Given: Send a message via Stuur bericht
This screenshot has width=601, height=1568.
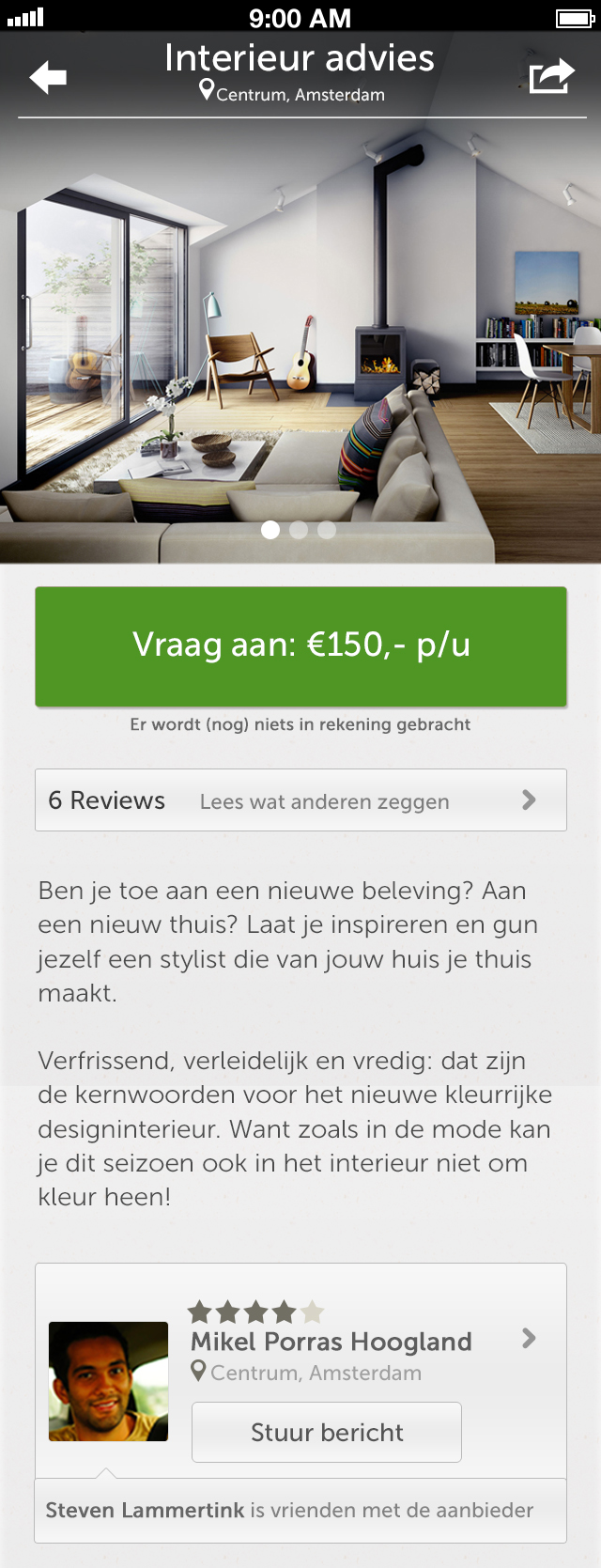Looking at the screenshot, I should pos(326,1432).
